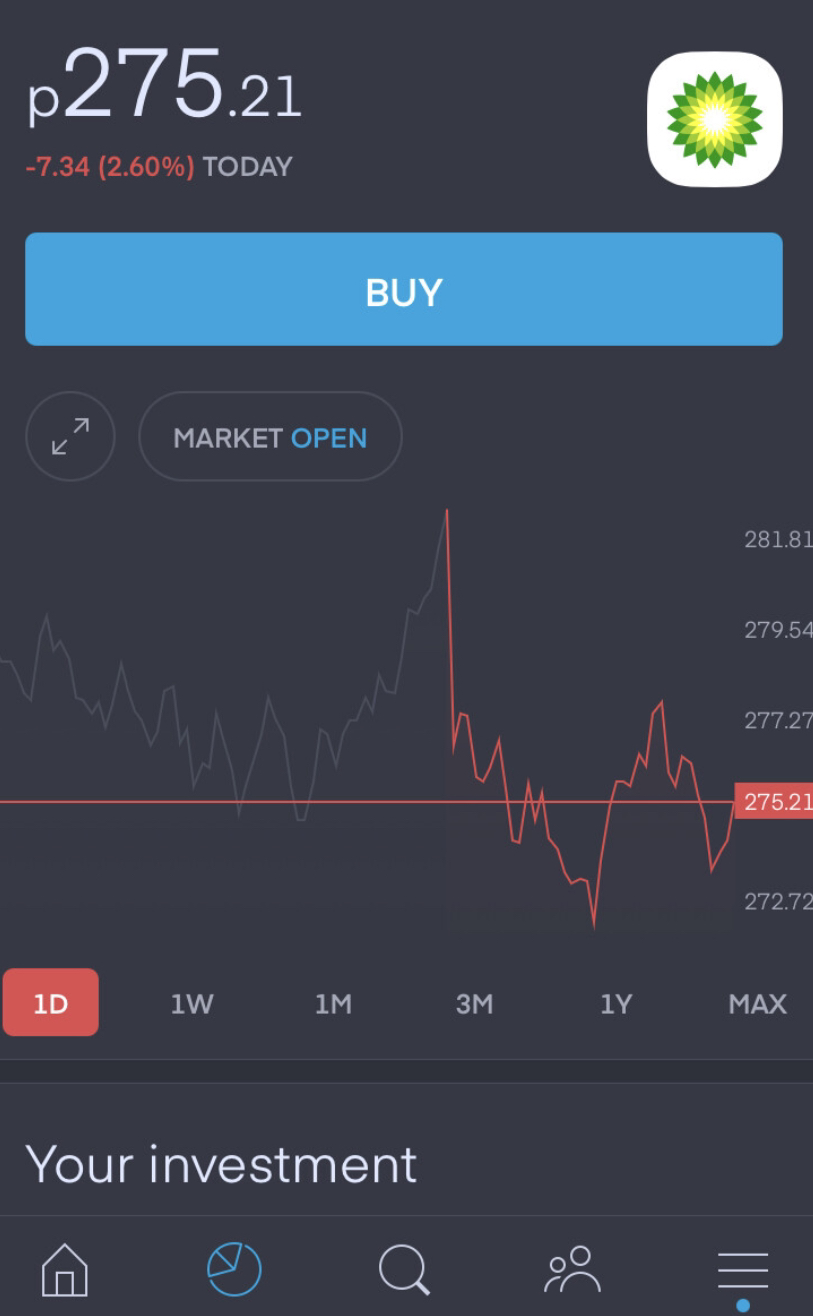Expand the chart to fullscreen
813x1316 pixels.
(70, 436)
